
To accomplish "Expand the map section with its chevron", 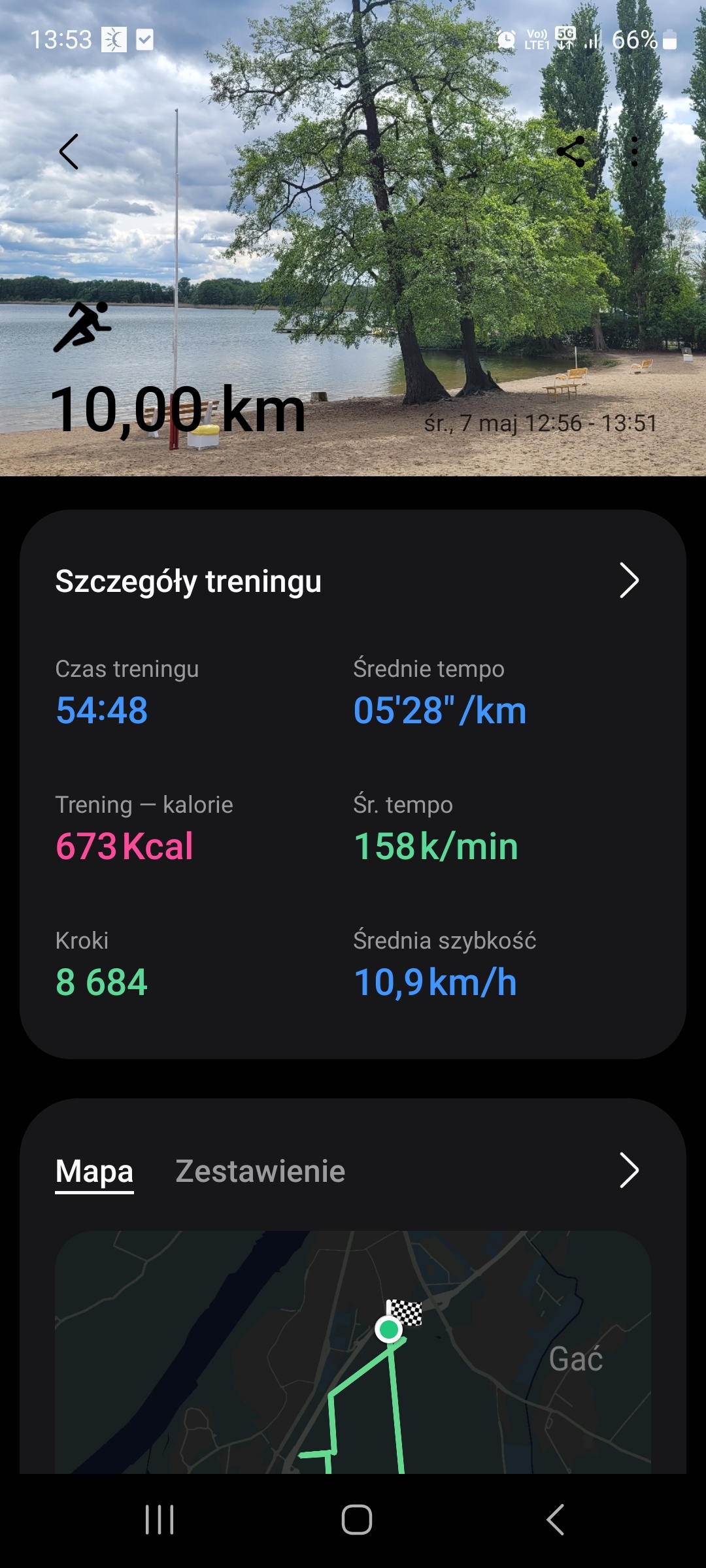I will (628, 1170).
